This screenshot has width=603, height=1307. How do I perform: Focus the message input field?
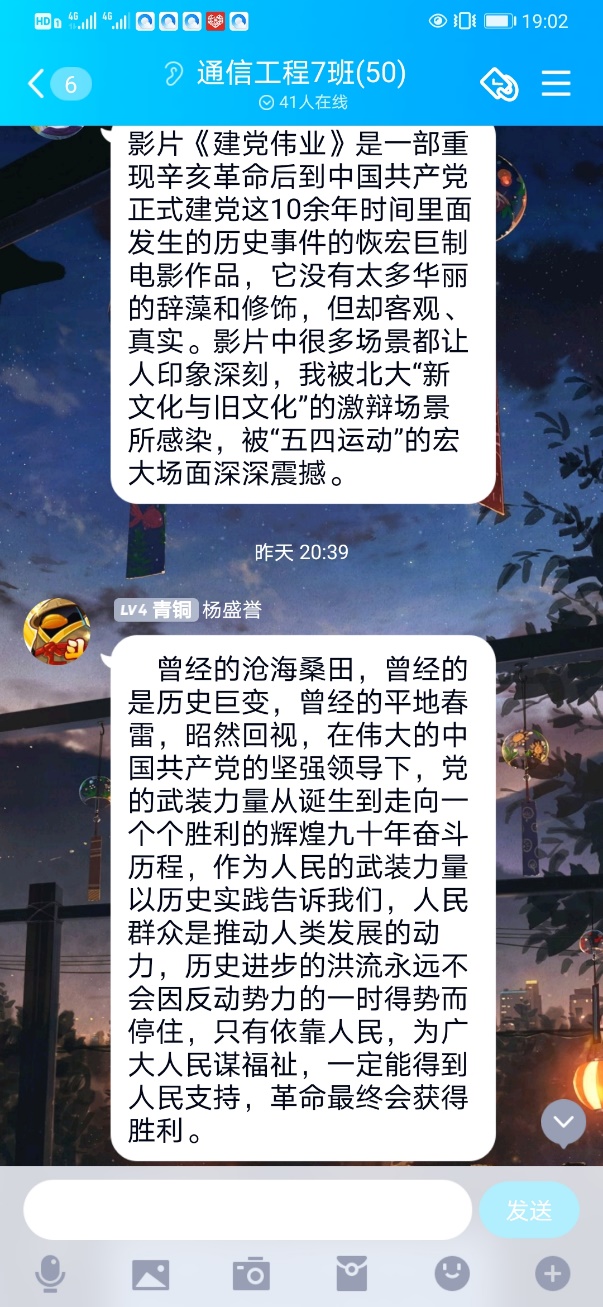click(247, 1210)
